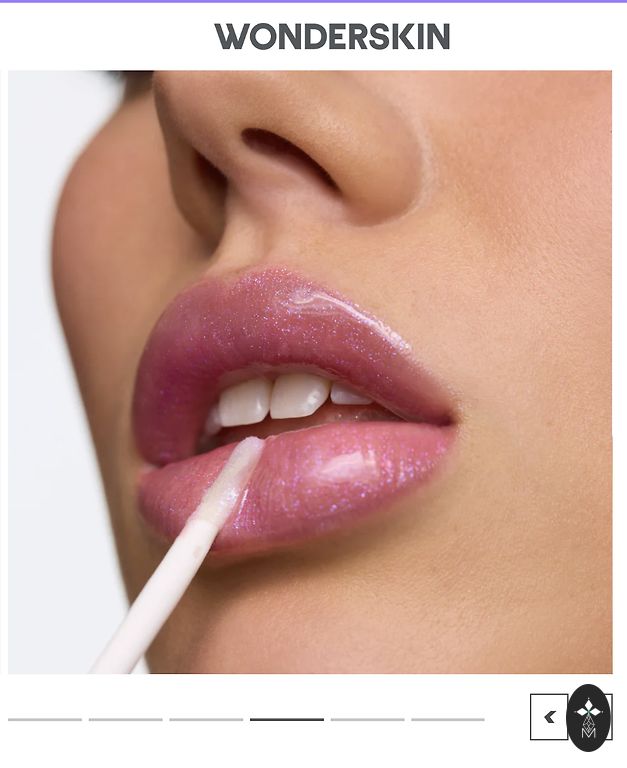Go to the previous product image

pos(549,717)
